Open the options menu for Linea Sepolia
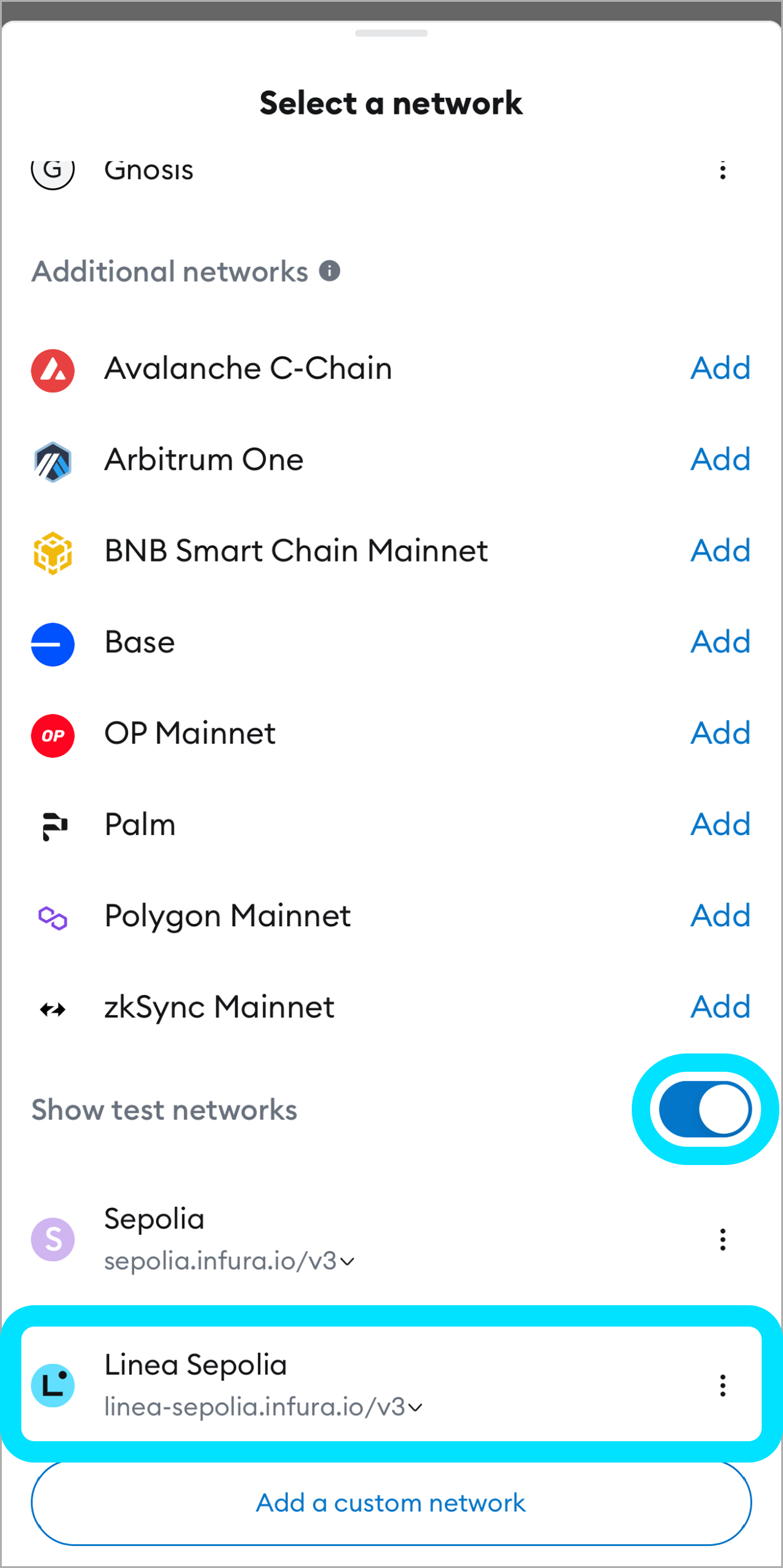The image size is (783, 1568). tap(723, 1385)
